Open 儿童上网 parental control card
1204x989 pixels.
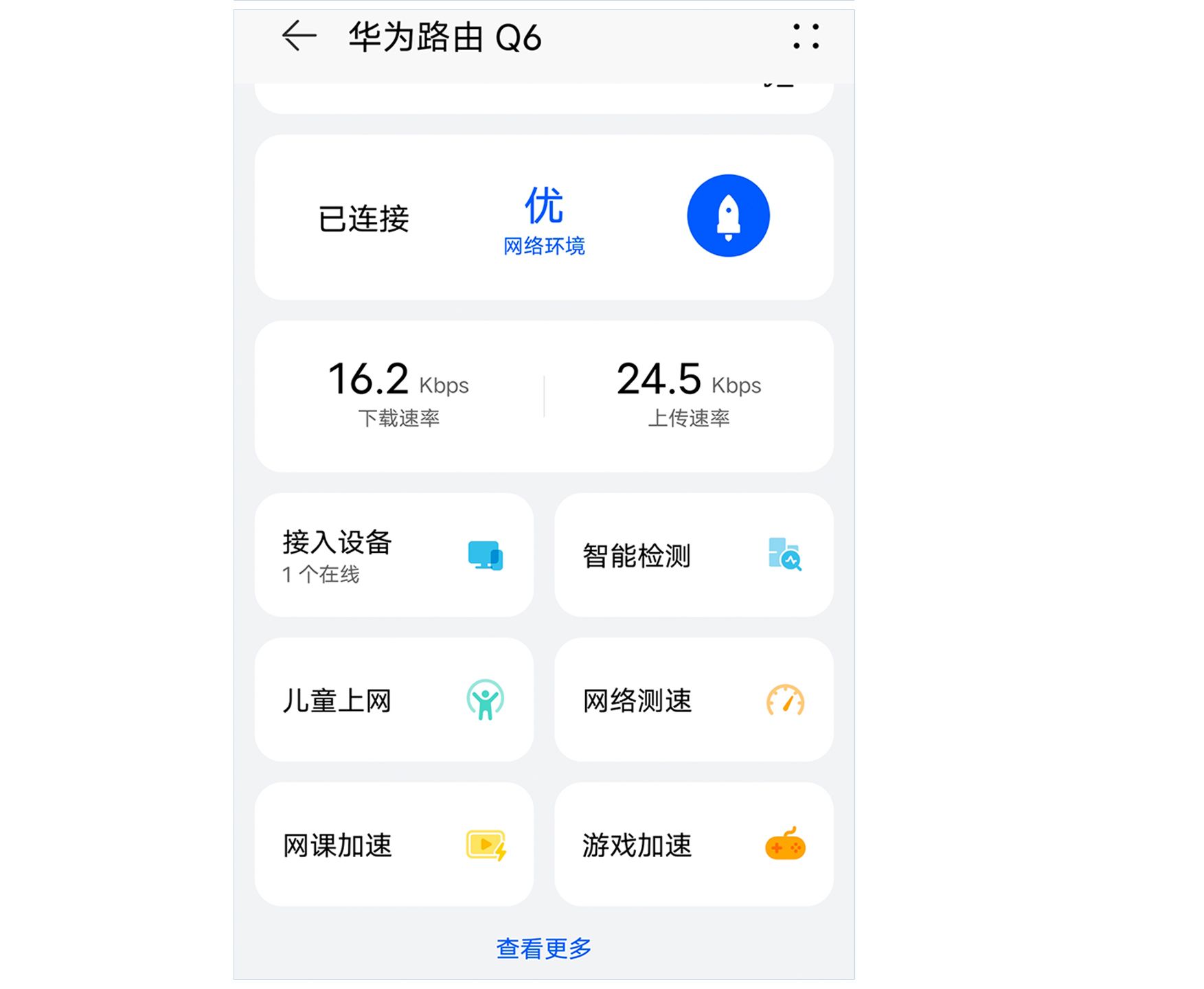coord(394,700)
